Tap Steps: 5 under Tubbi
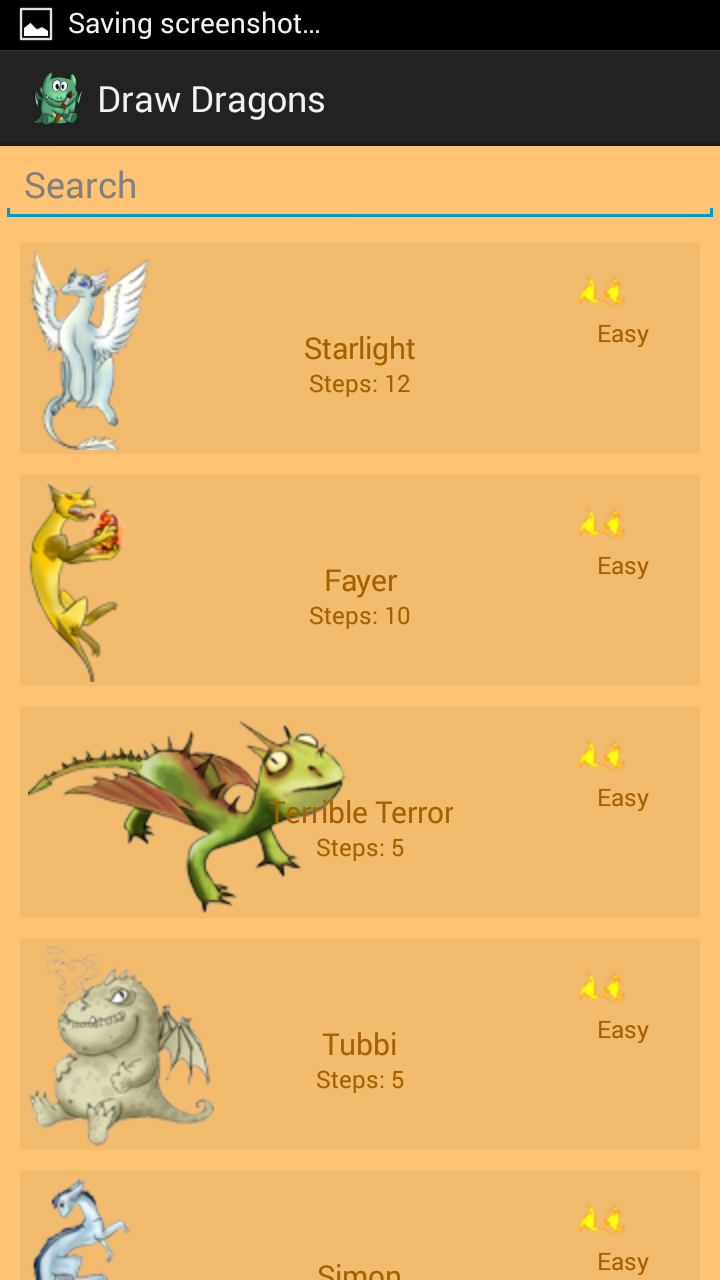The image size is (720, 1280). [x=360, y=1079]
